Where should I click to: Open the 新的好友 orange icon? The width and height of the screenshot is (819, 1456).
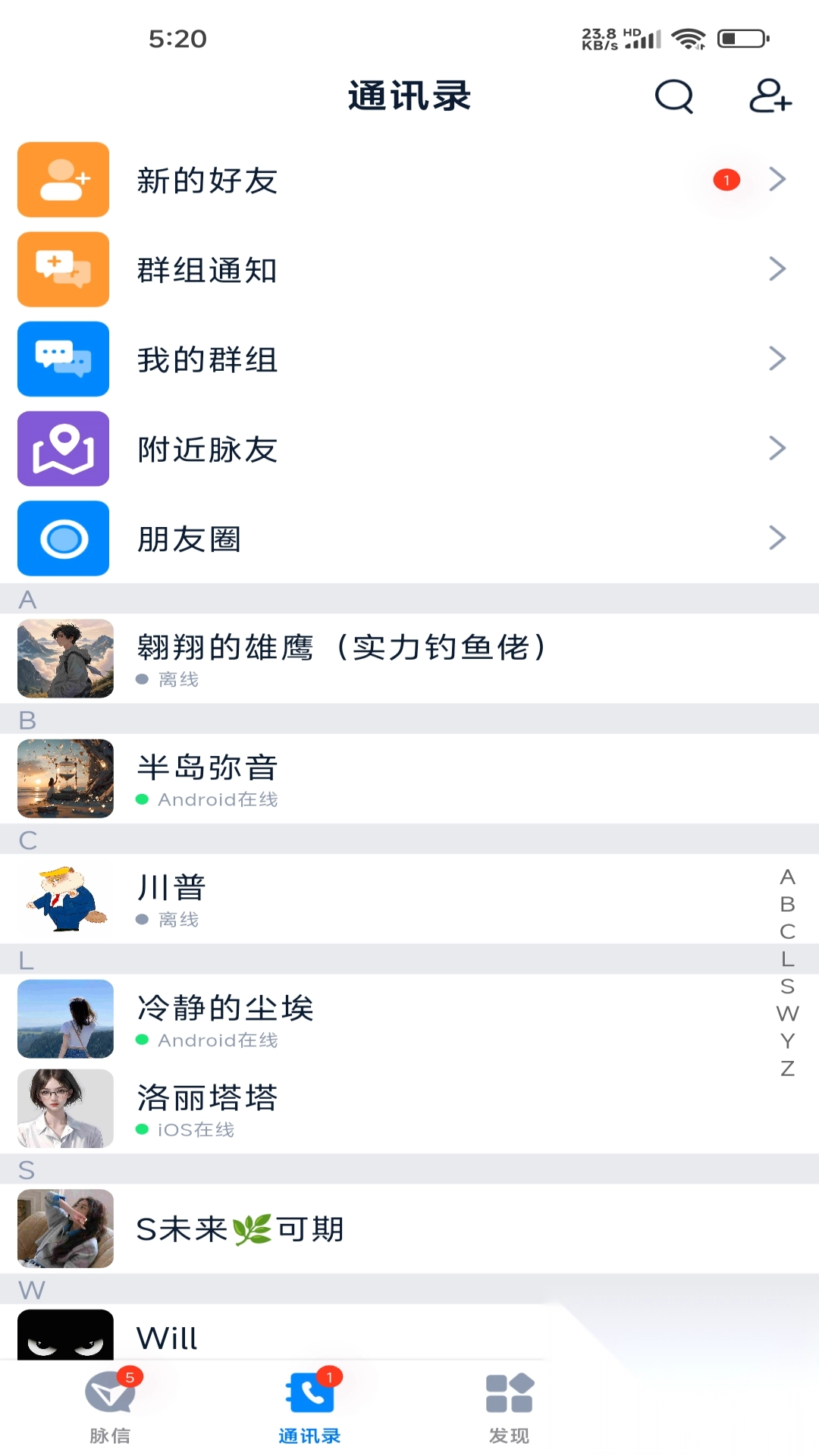tap(63, 179)
